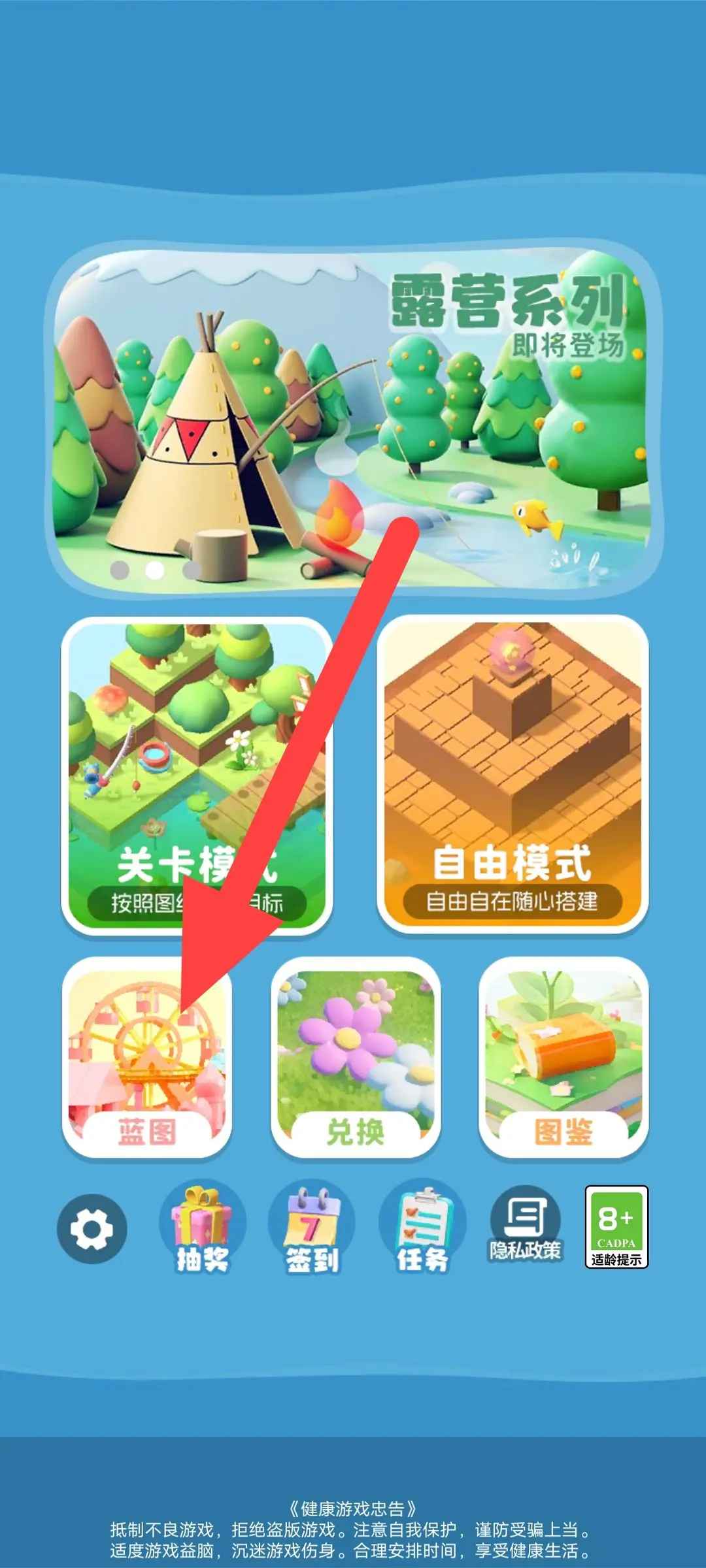The width and height of the screenshot is (706, 1568).
Task: Open the 抽奖 lucky draw
Action: click(x=202, y=1230)
